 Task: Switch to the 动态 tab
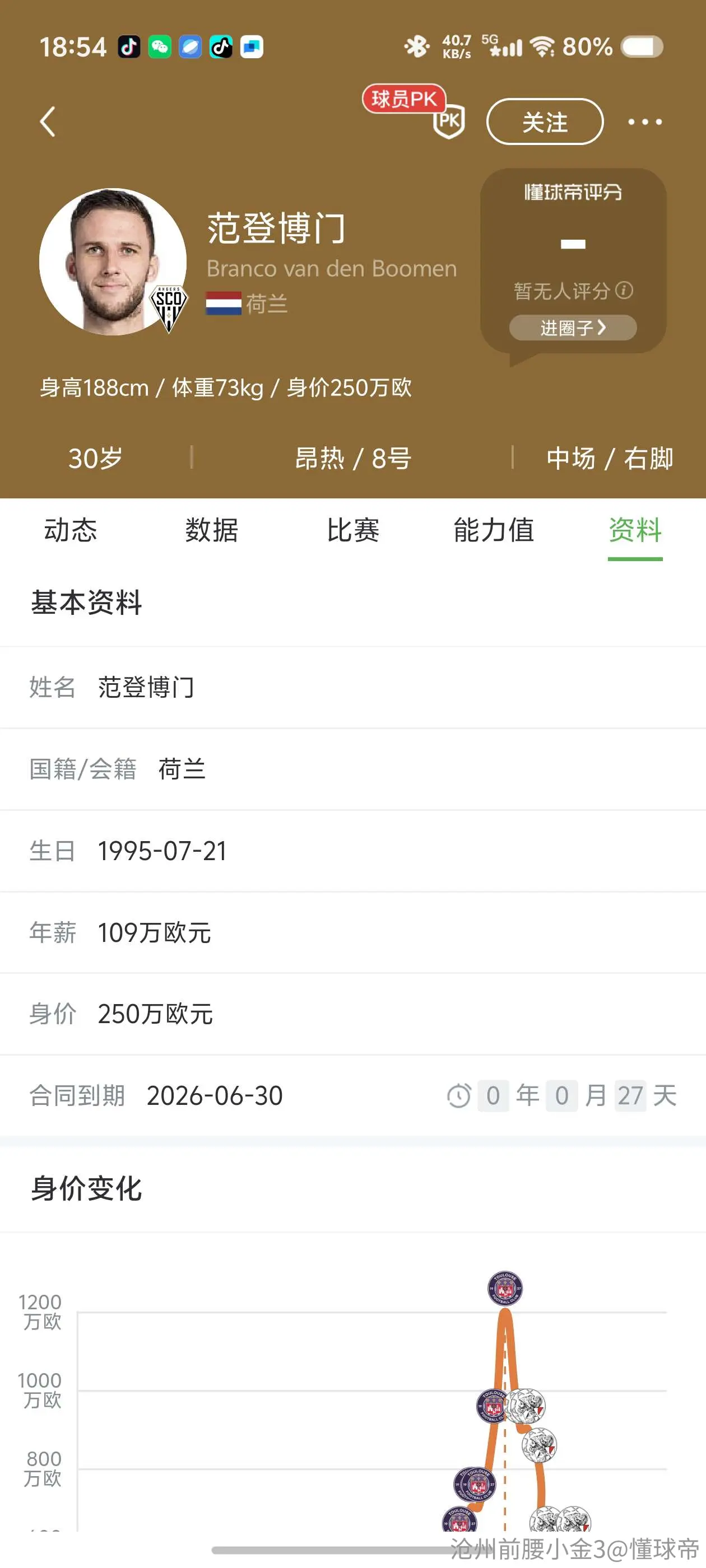[71, 530]
